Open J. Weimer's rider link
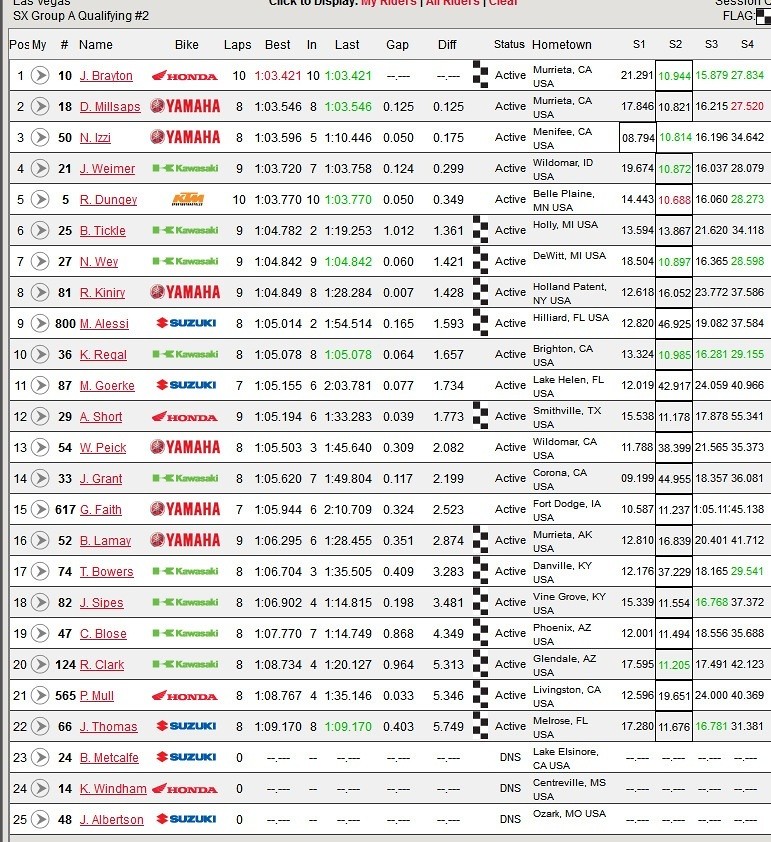The width and height of the screenshot is (771, 842). point(107,169)
